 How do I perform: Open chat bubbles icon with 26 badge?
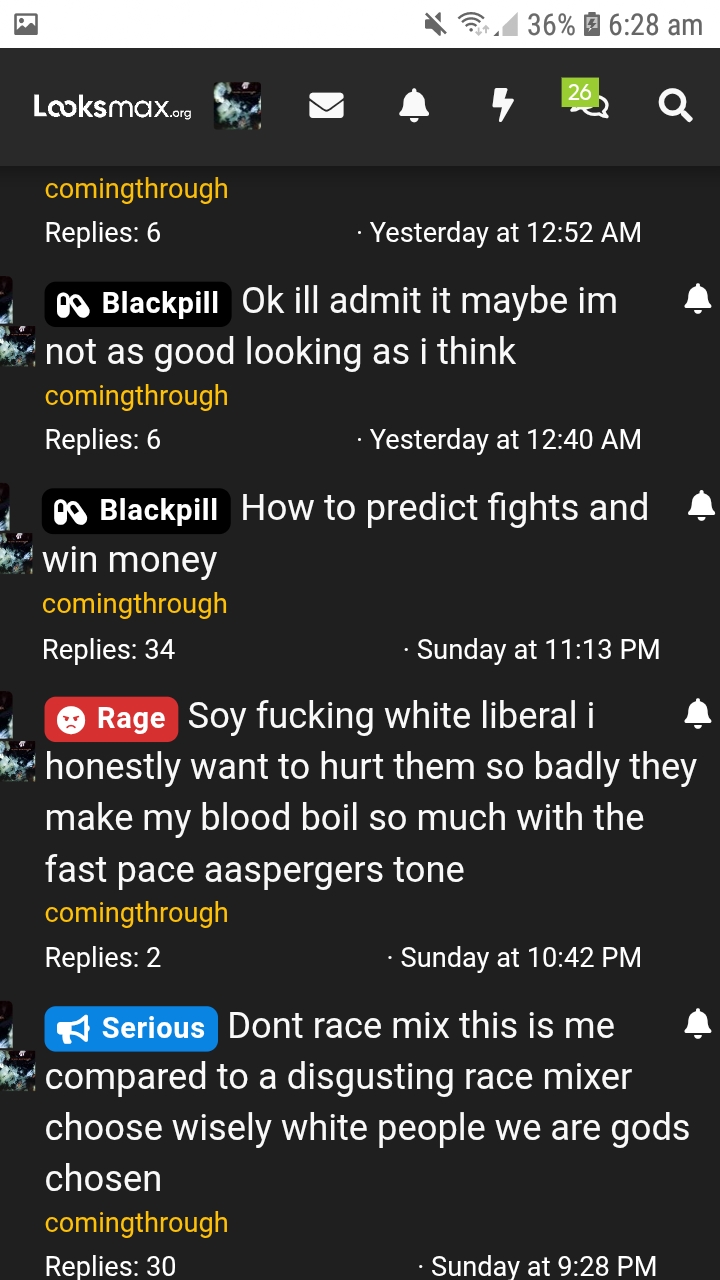(x=587, y=104)
